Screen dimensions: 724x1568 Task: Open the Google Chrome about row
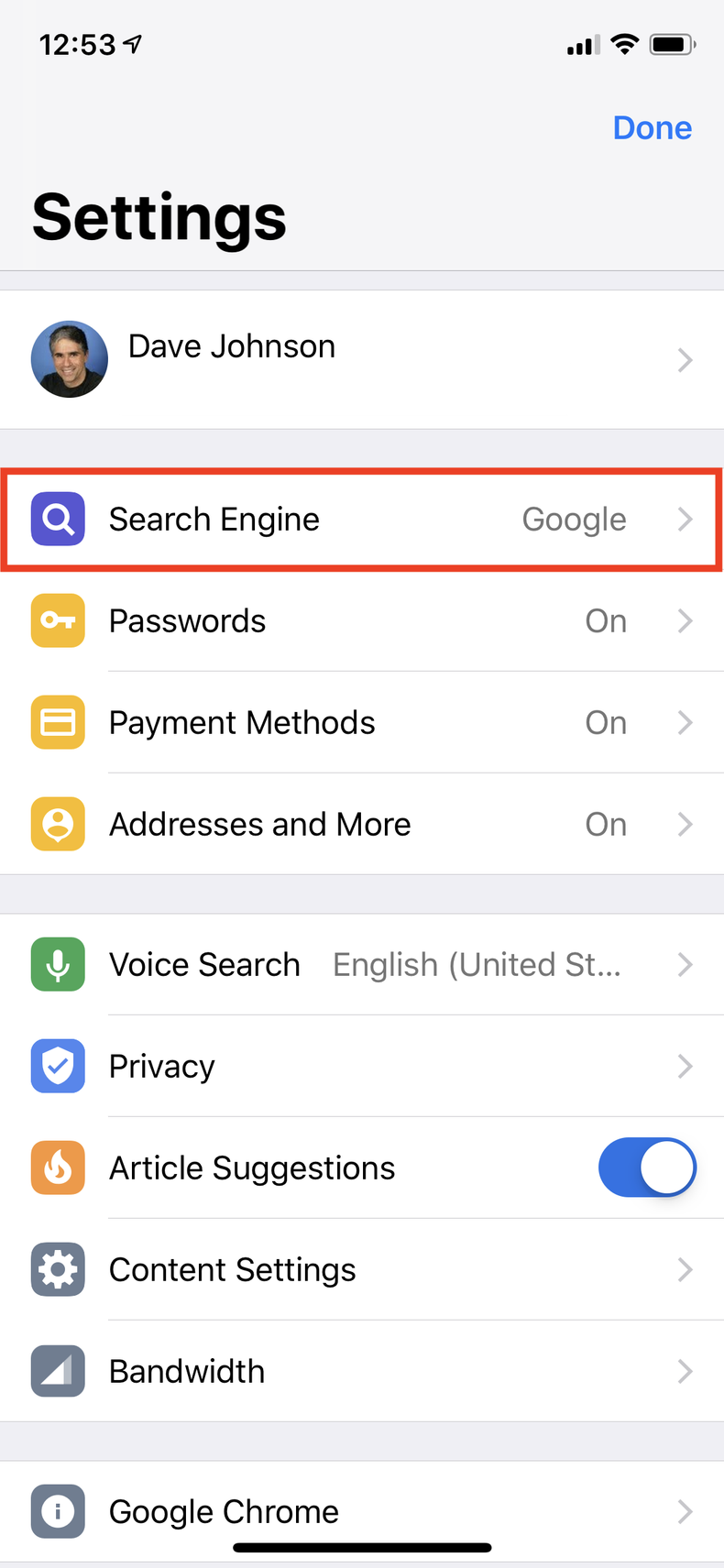(361, 1511)
